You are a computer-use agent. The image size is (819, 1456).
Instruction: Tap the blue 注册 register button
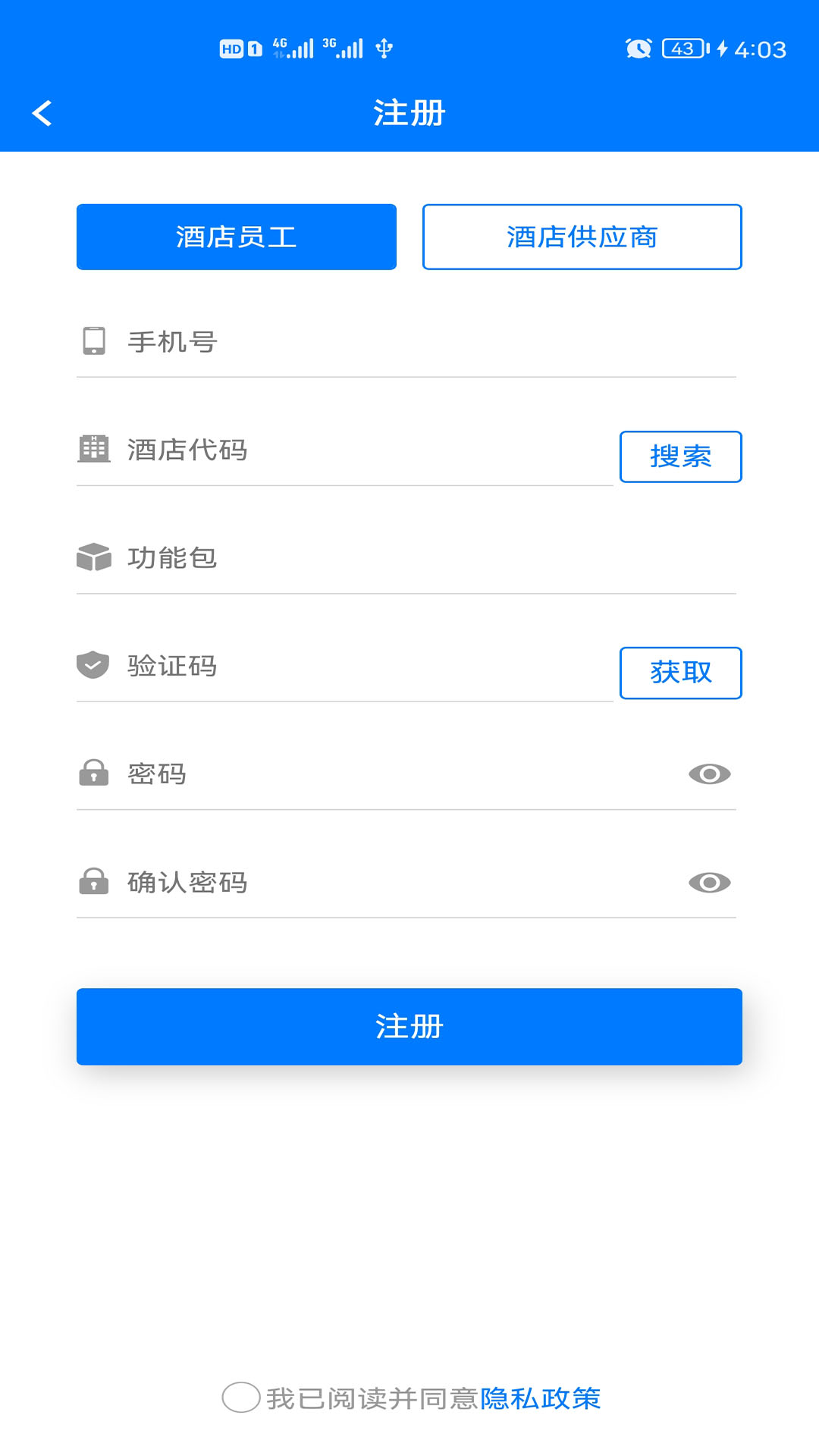(x=409, y=1026)
